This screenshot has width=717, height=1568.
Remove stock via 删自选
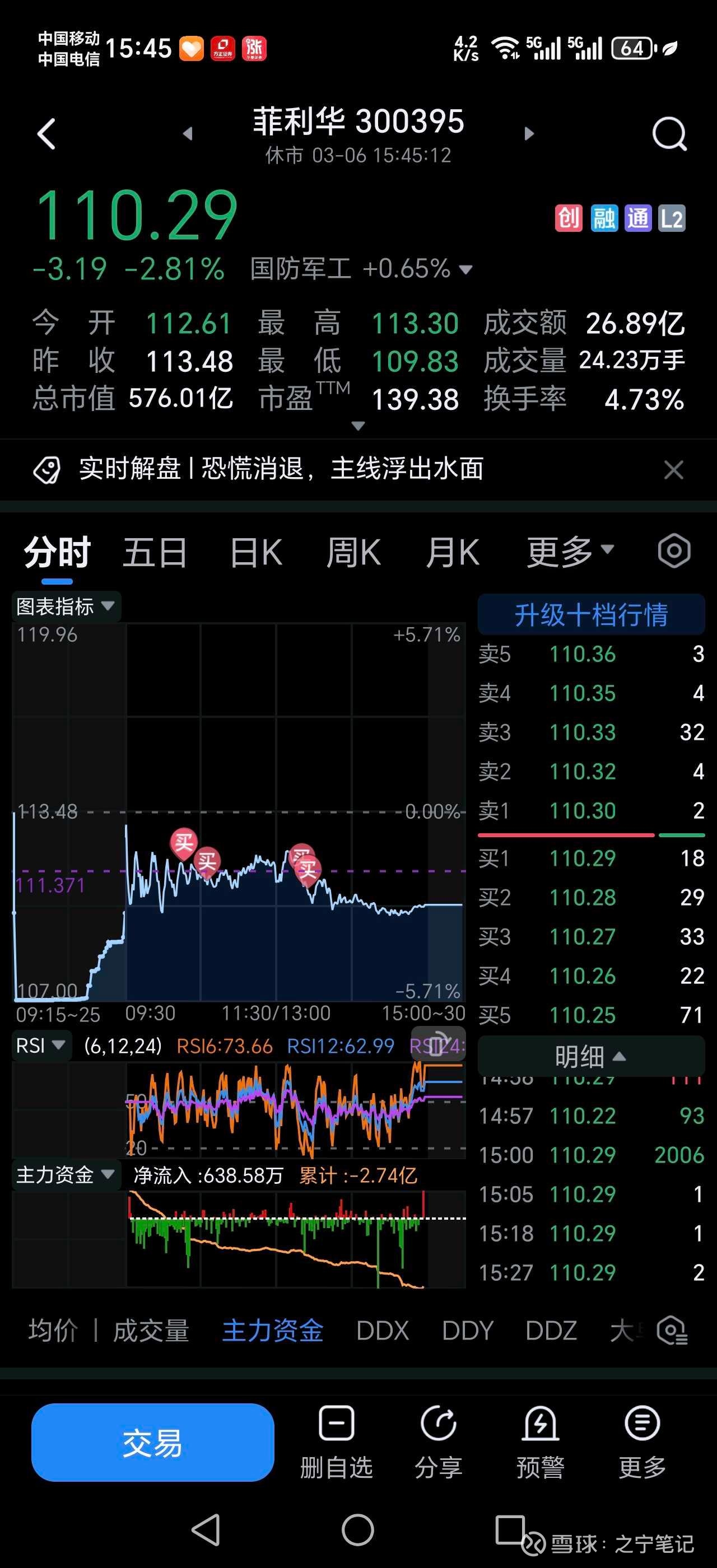tap(336, 1443)
